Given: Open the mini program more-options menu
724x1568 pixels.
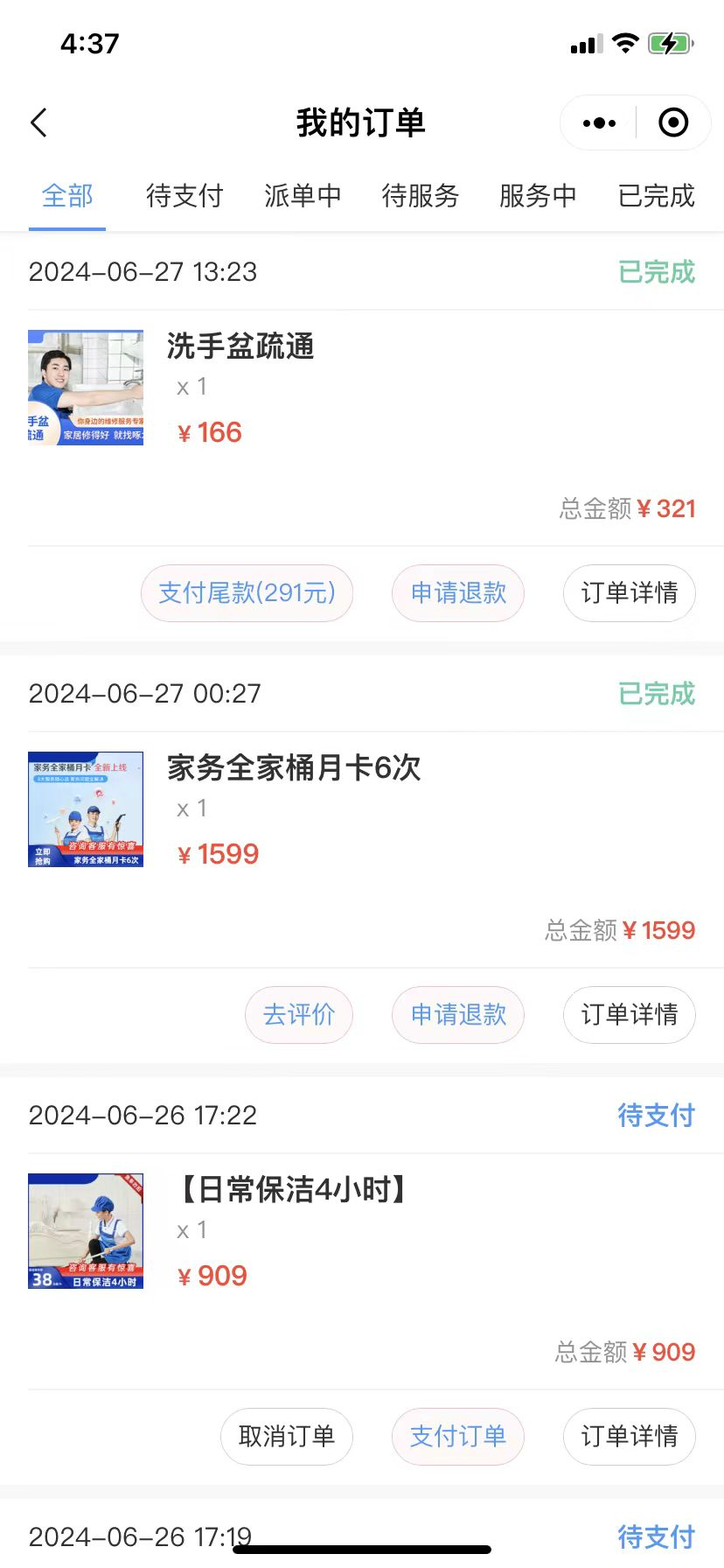Looking at the screenshot, I should [x=599, y=123].
